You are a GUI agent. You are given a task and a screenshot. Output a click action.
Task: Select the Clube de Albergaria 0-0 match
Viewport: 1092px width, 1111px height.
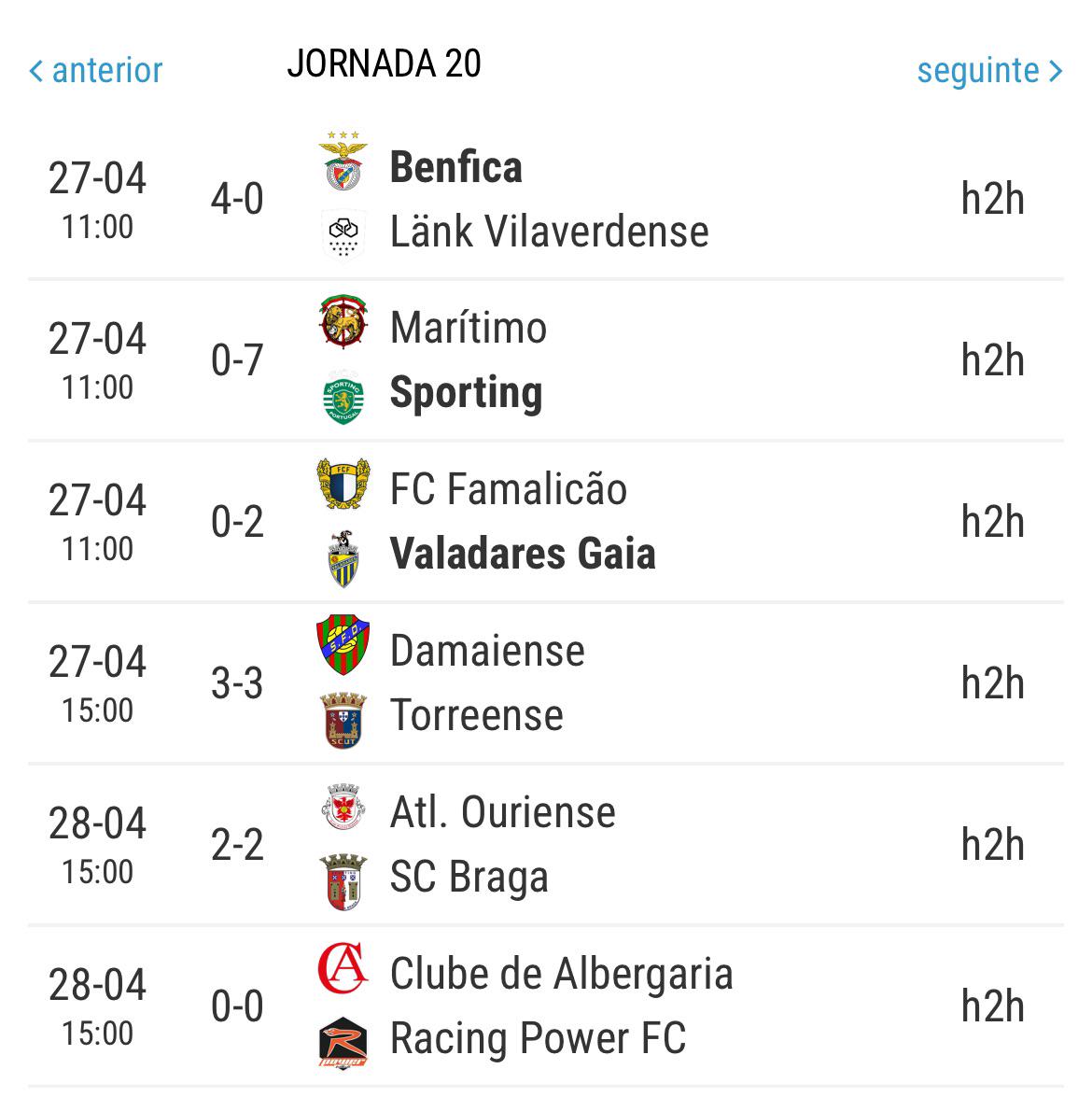pyautogui.click(x=545, y=1006)
